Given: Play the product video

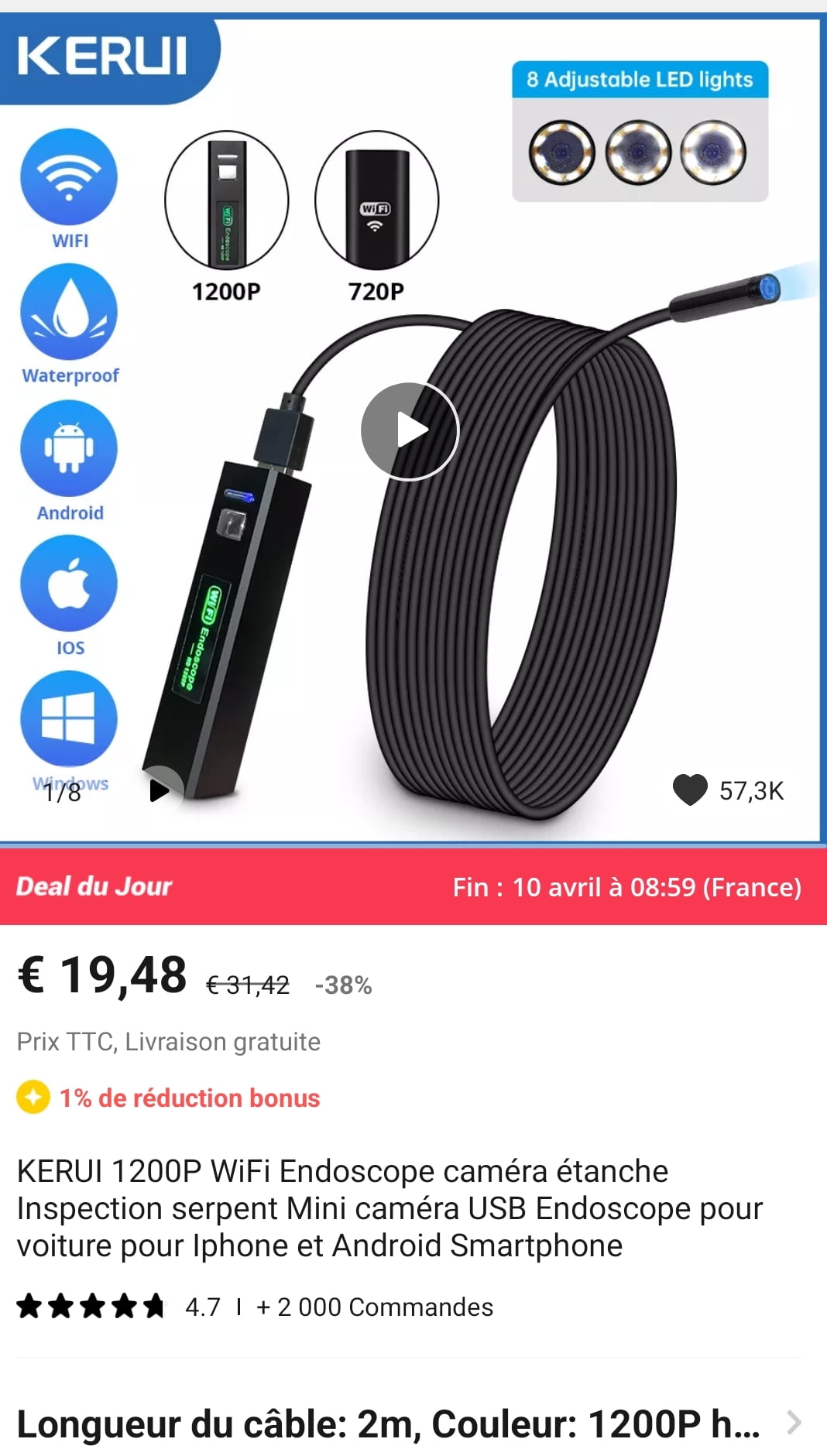Looking at the screenshot, I should pos(410,431).
